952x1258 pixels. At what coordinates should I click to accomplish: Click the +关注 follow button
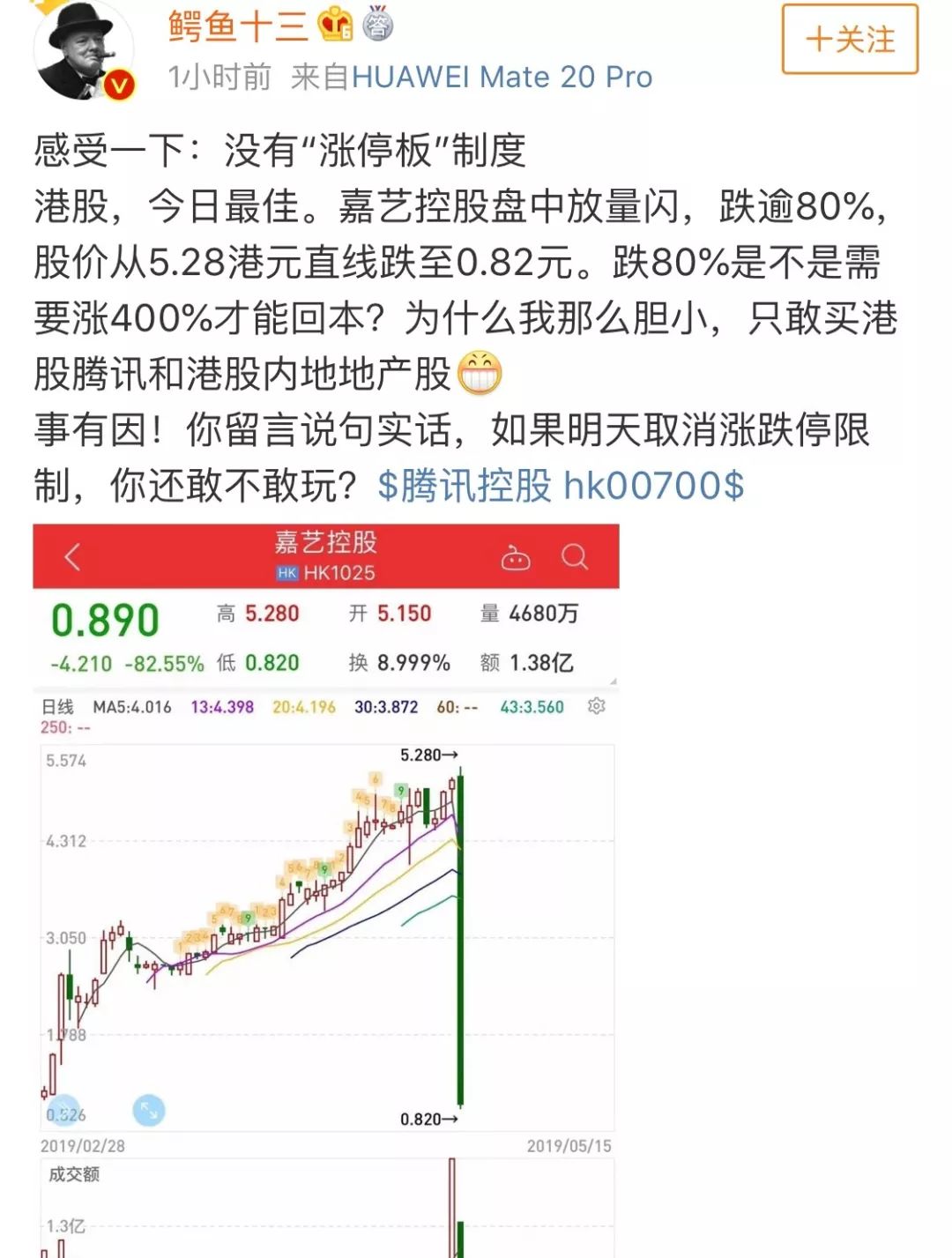click(848, 40)
